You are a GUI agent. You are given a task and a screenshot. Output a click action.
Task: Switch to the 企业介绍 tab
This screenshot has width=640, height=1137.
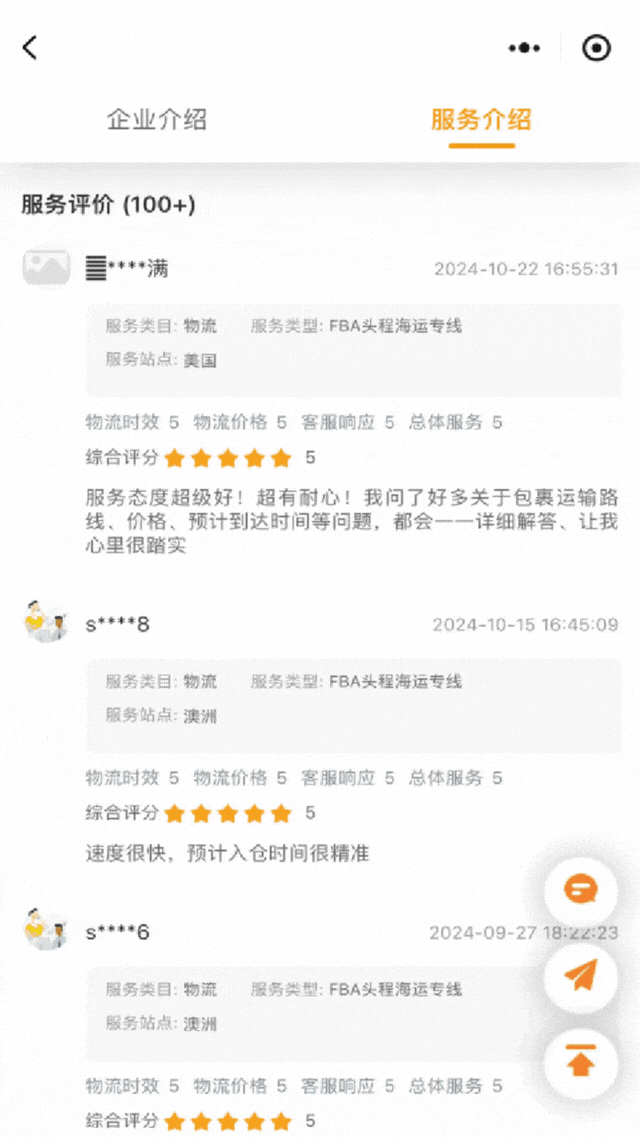coord(157,120)
